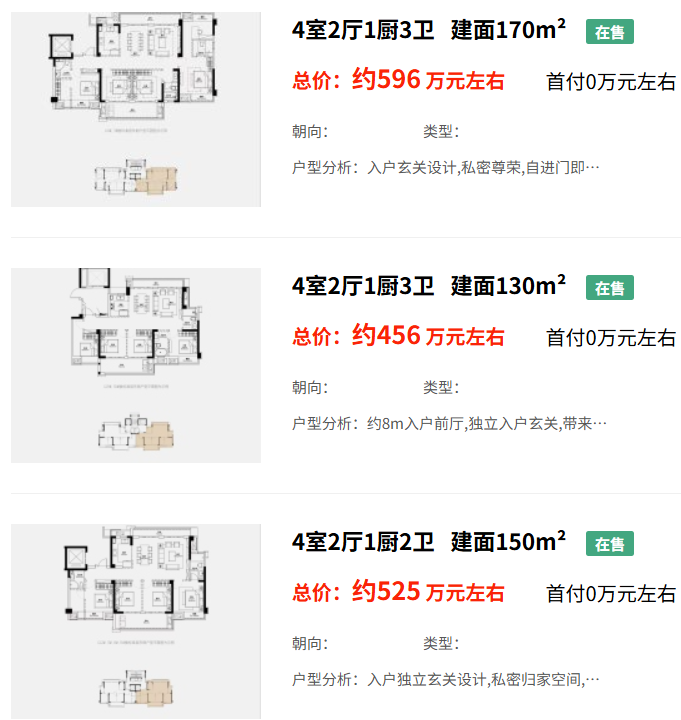View details of the 约456万元 listing
Image resolution: width=681 pixels, height=720 pixels.
coord(428,287)
